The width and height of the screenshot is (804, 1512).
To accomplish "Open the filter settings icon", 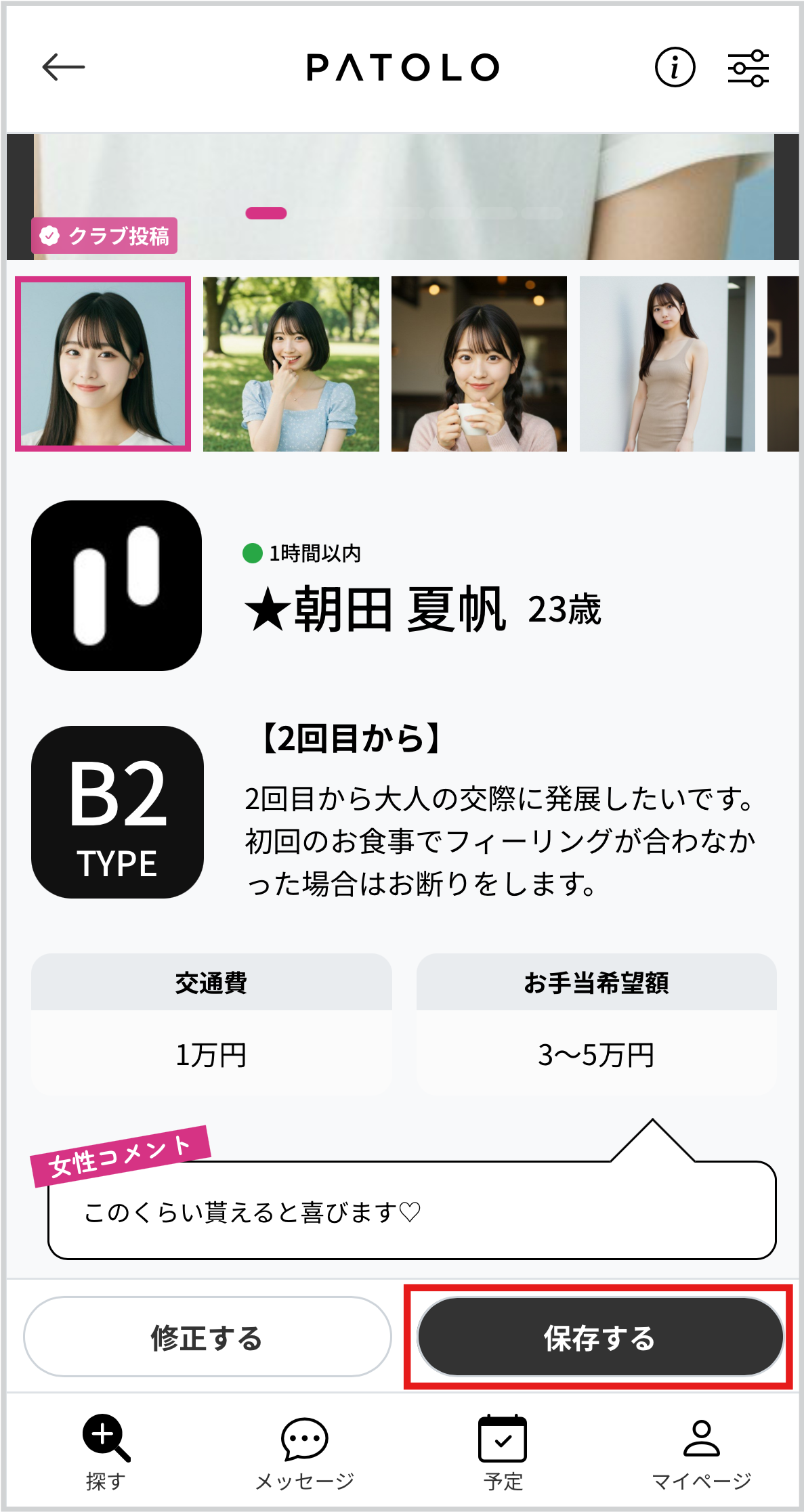I will coord(748,68).
